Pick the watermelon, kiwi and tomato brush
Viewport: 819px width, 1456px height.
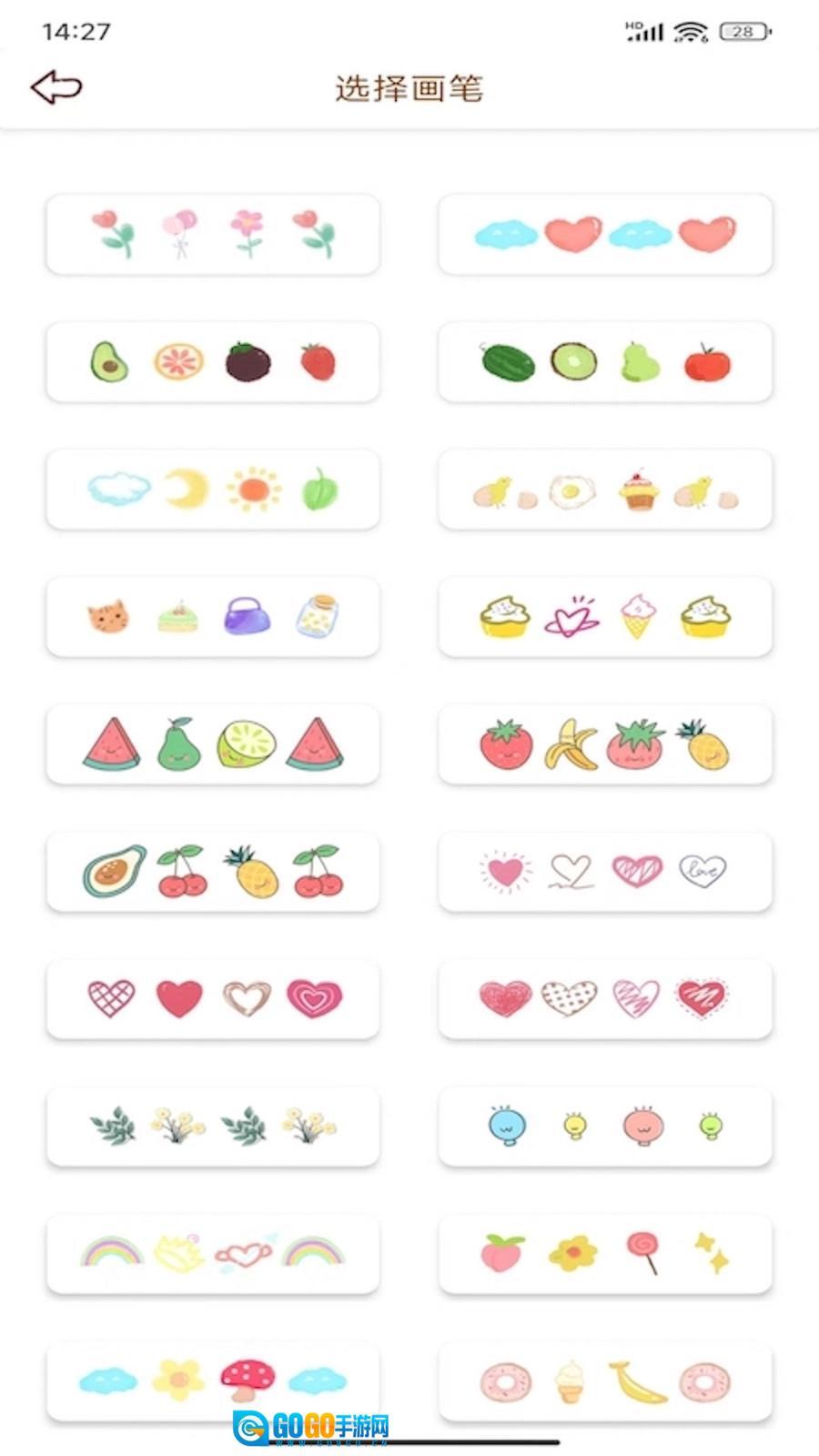point(605,362)
